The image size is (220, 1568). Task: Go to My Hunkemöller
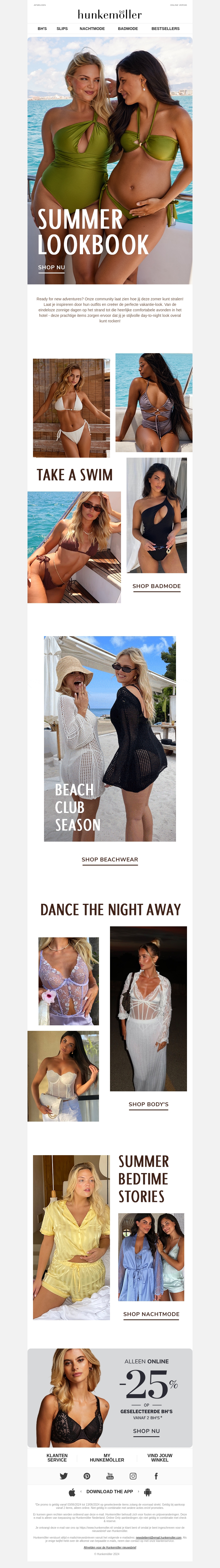pyautogui.click(x=107, y=1457)
